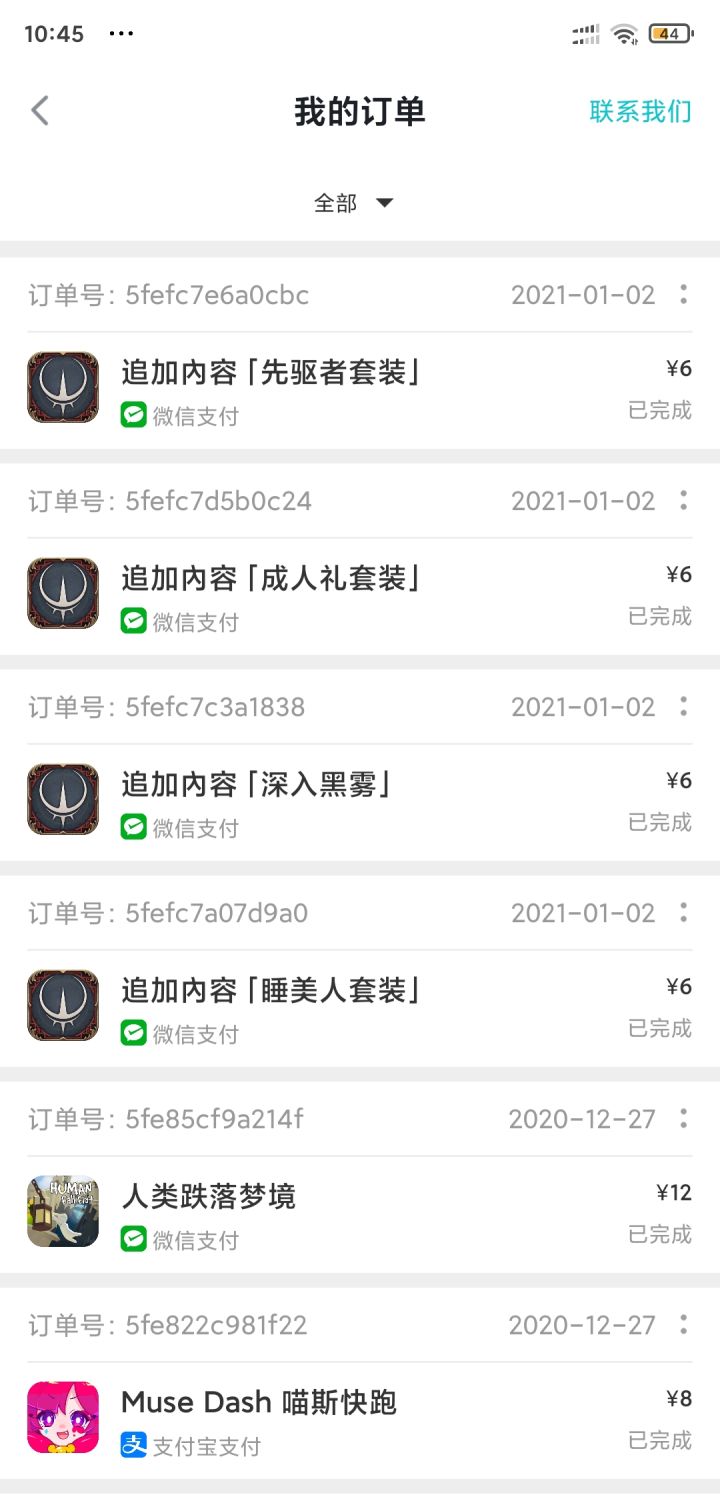
Task: Open options for order 5fefc7e6a0cbc
Action: (683, 294)
